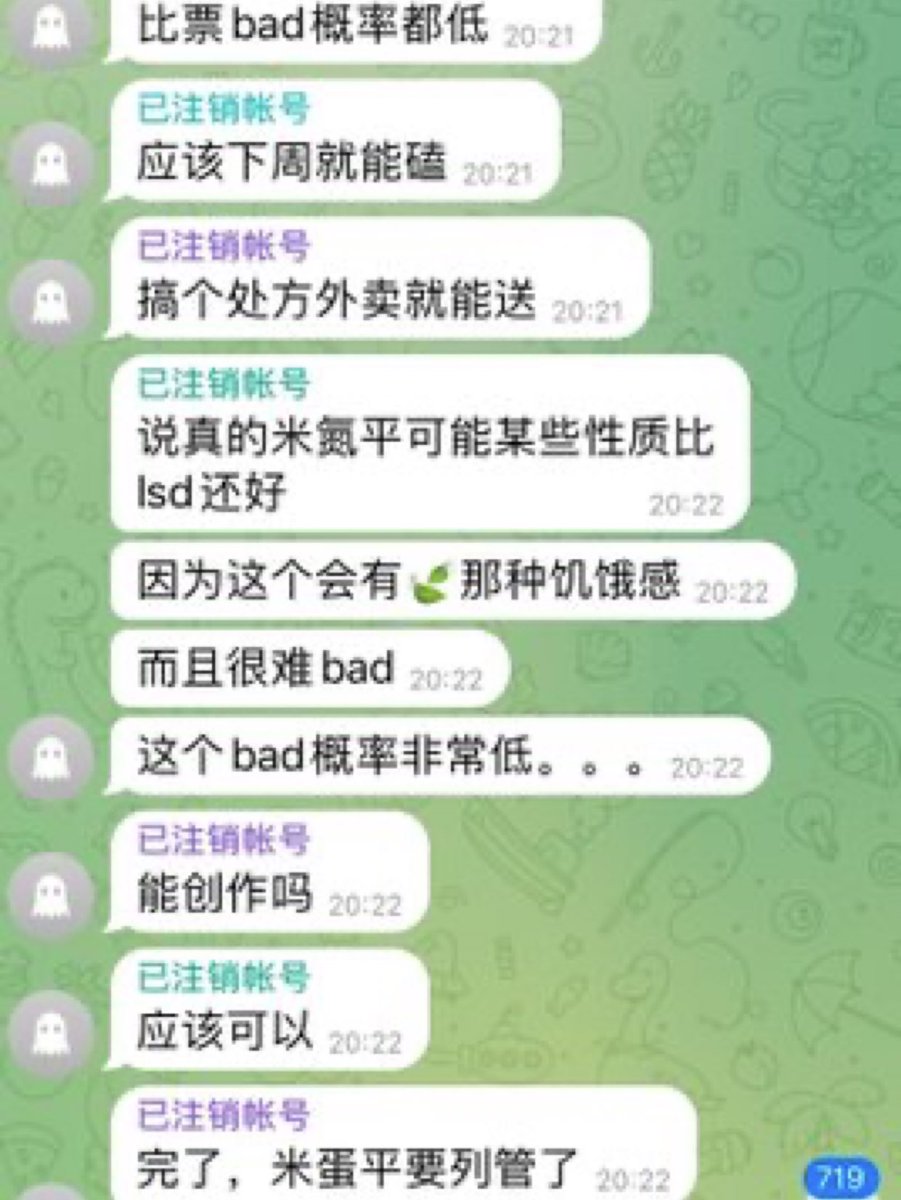Image resolution: width=901 pixels, height=1200 pixels.
Task: Open avatar beside "能创作吗" message
Action: (50, 893)
